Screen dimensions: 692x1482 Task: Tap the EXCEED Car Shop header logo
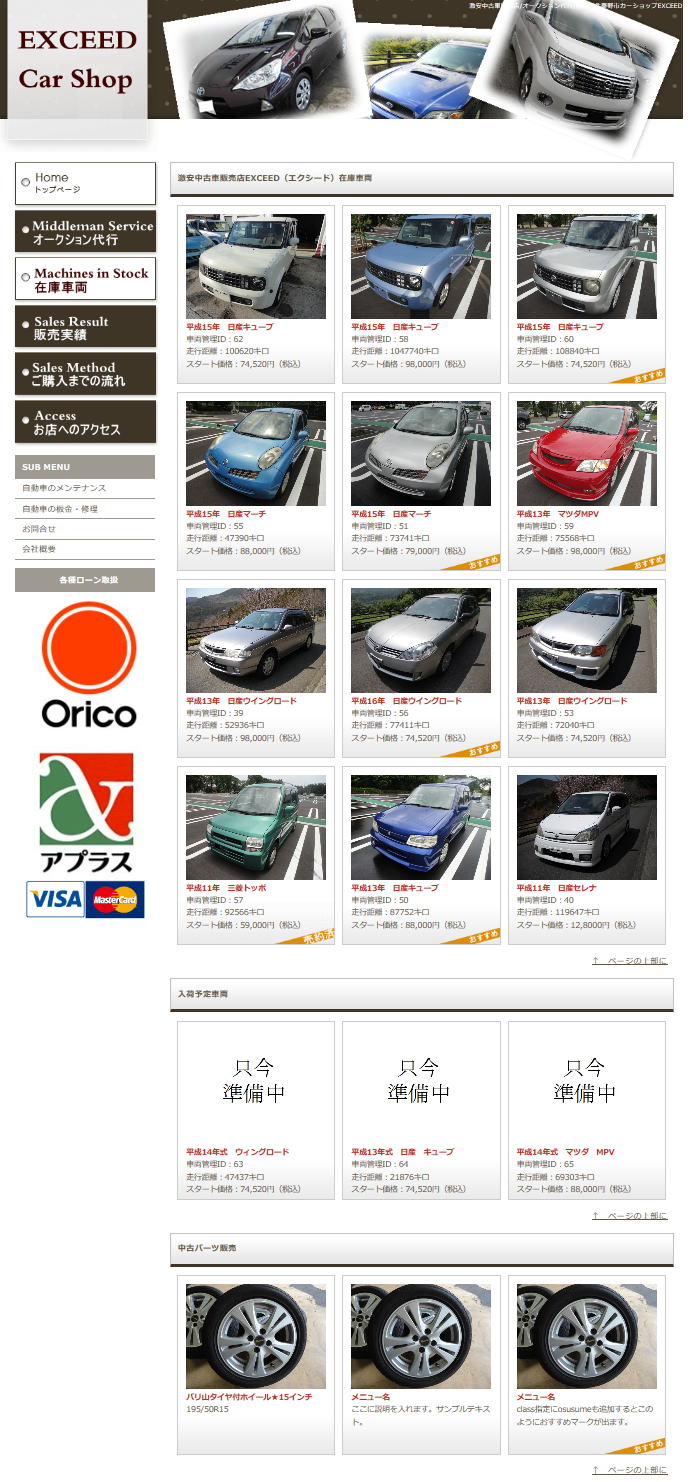point(76,60)
